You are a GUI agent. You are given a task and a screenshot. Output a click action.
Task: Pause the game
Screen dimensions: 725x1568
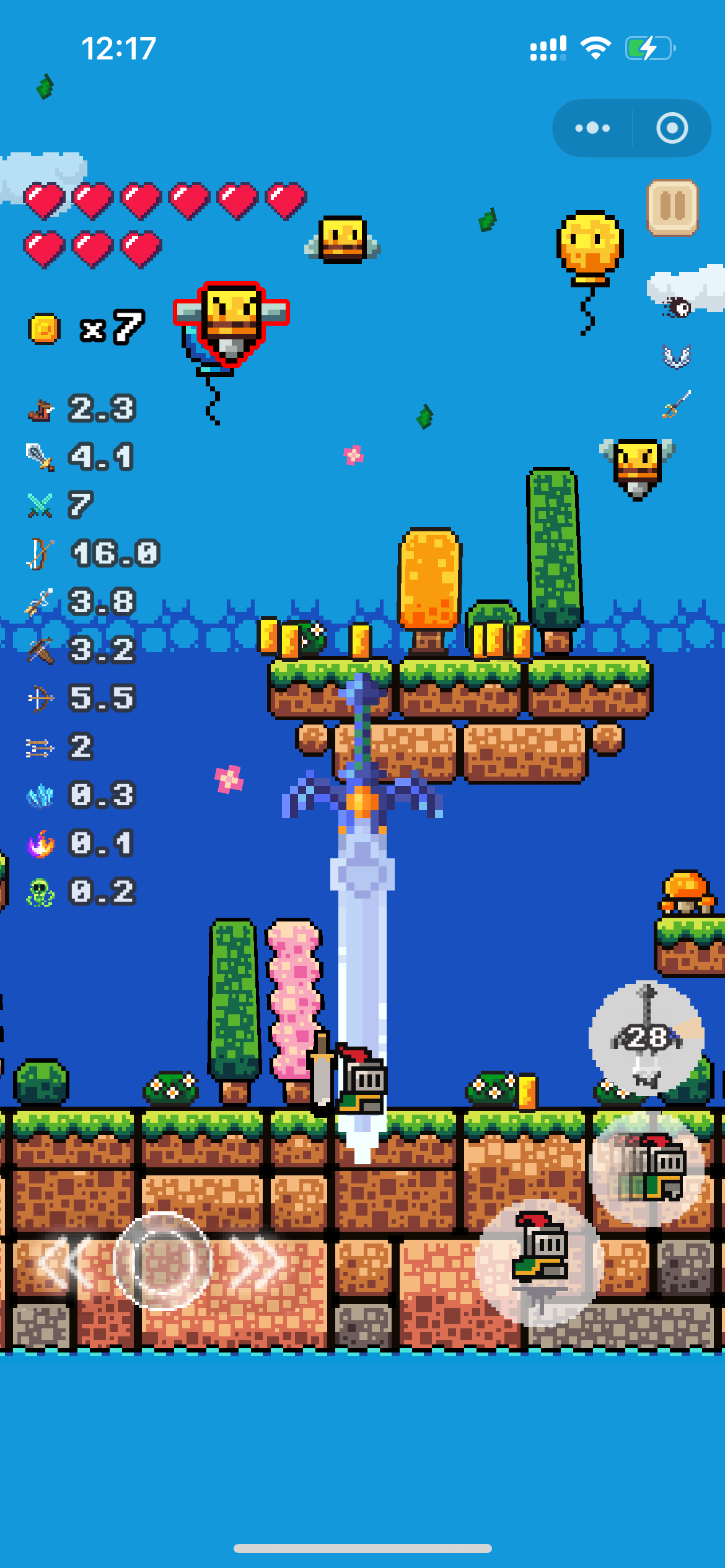672,207
